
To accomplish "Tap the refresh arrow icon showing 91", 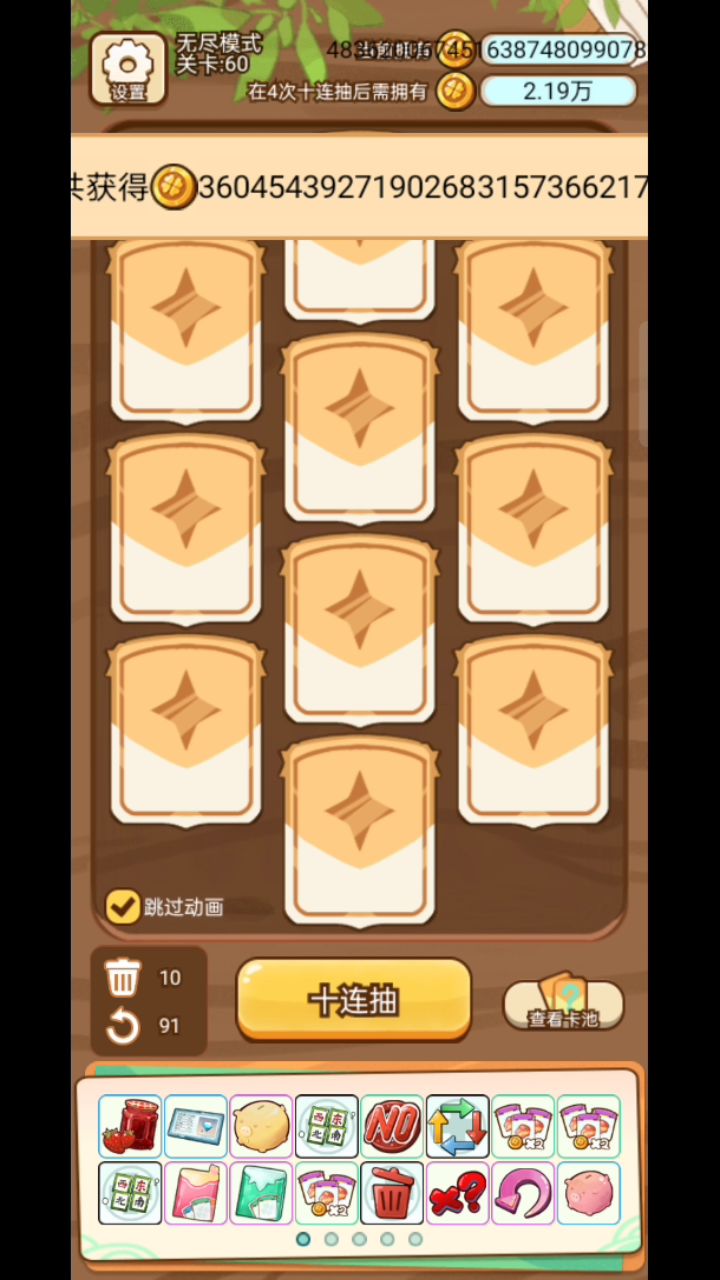I will [123, 1026].
